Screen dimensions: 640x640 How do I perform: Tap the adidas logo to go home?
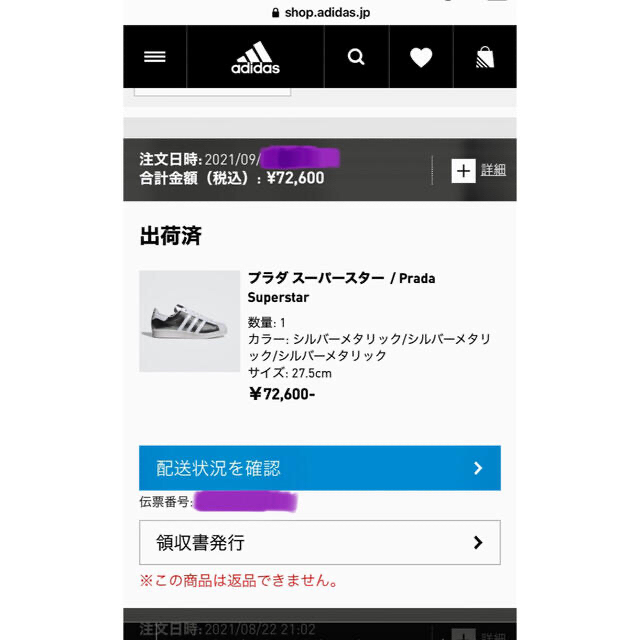coord(255,57)
